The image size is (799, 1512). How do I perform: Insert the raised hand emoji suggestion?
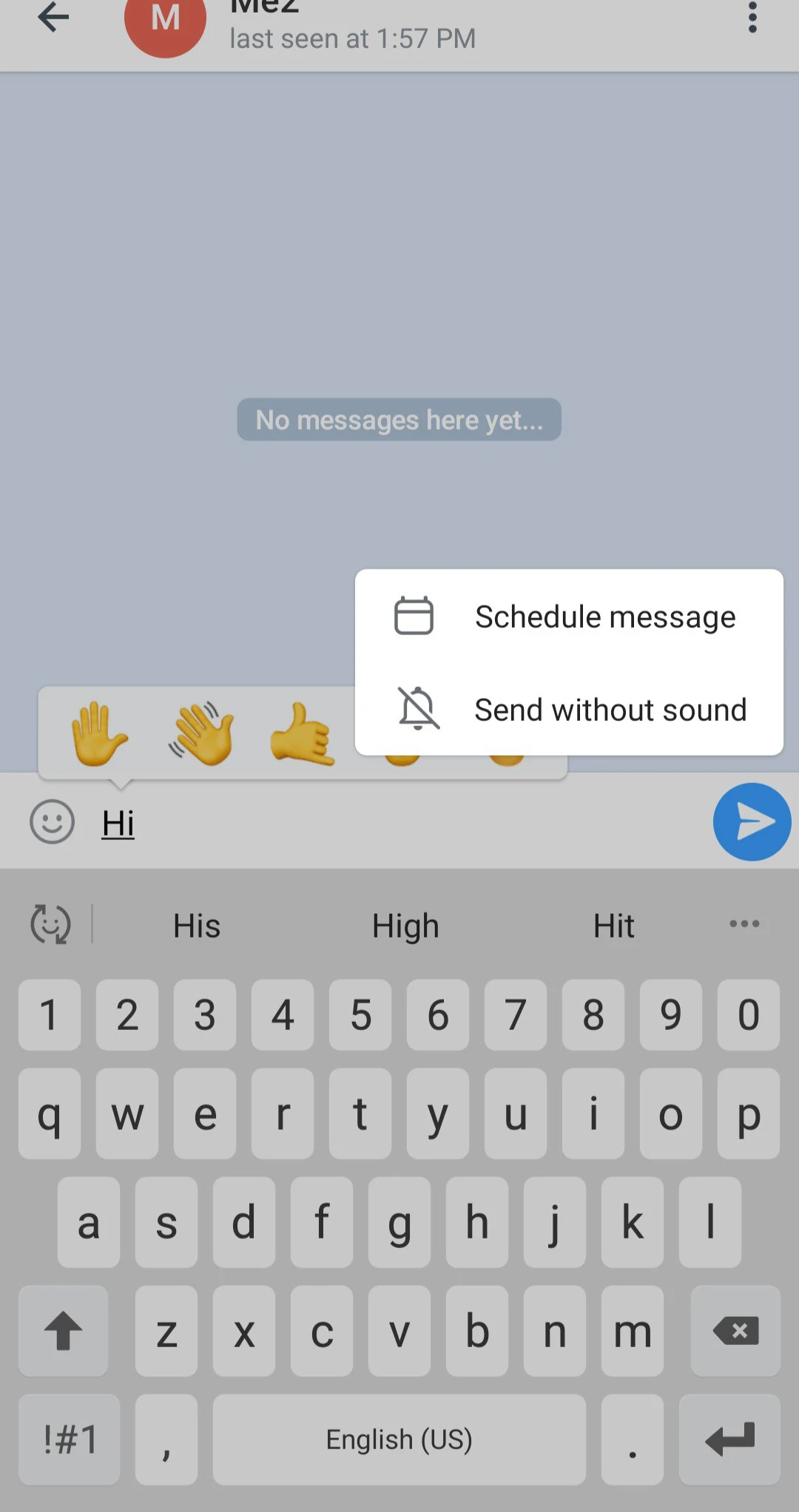pos(98,734)
